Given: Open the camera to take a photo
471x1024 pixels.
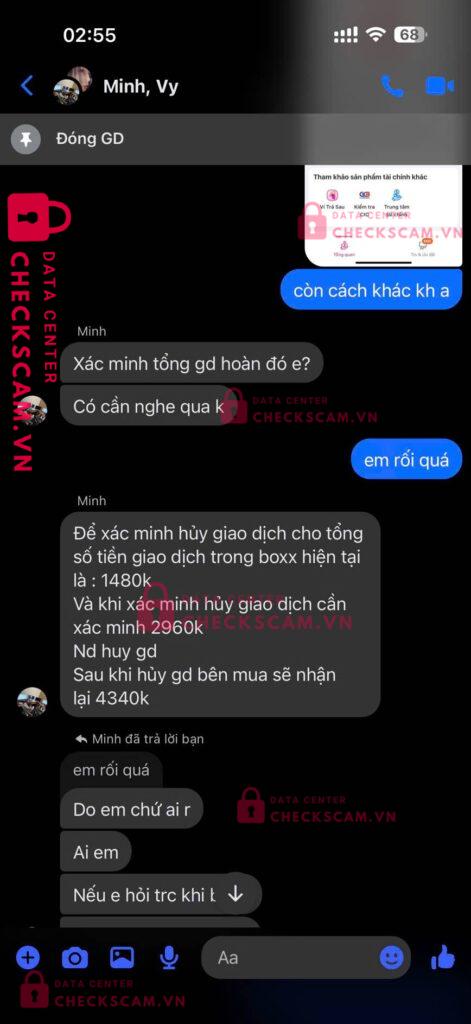Looking at the screenshot, I should (x=74, y=958).
